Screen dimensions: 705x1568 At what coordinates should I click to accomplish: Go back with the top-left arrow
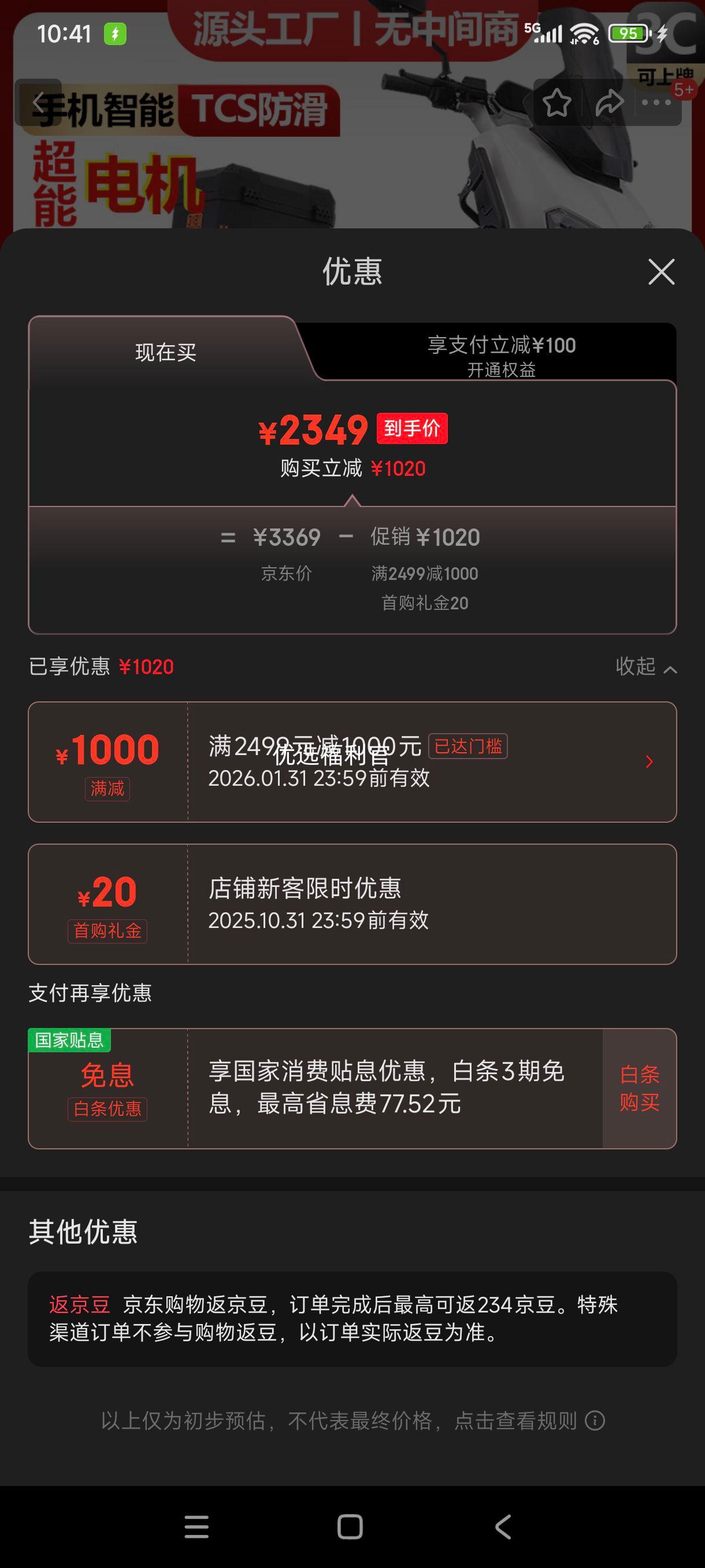coord(38,103)
